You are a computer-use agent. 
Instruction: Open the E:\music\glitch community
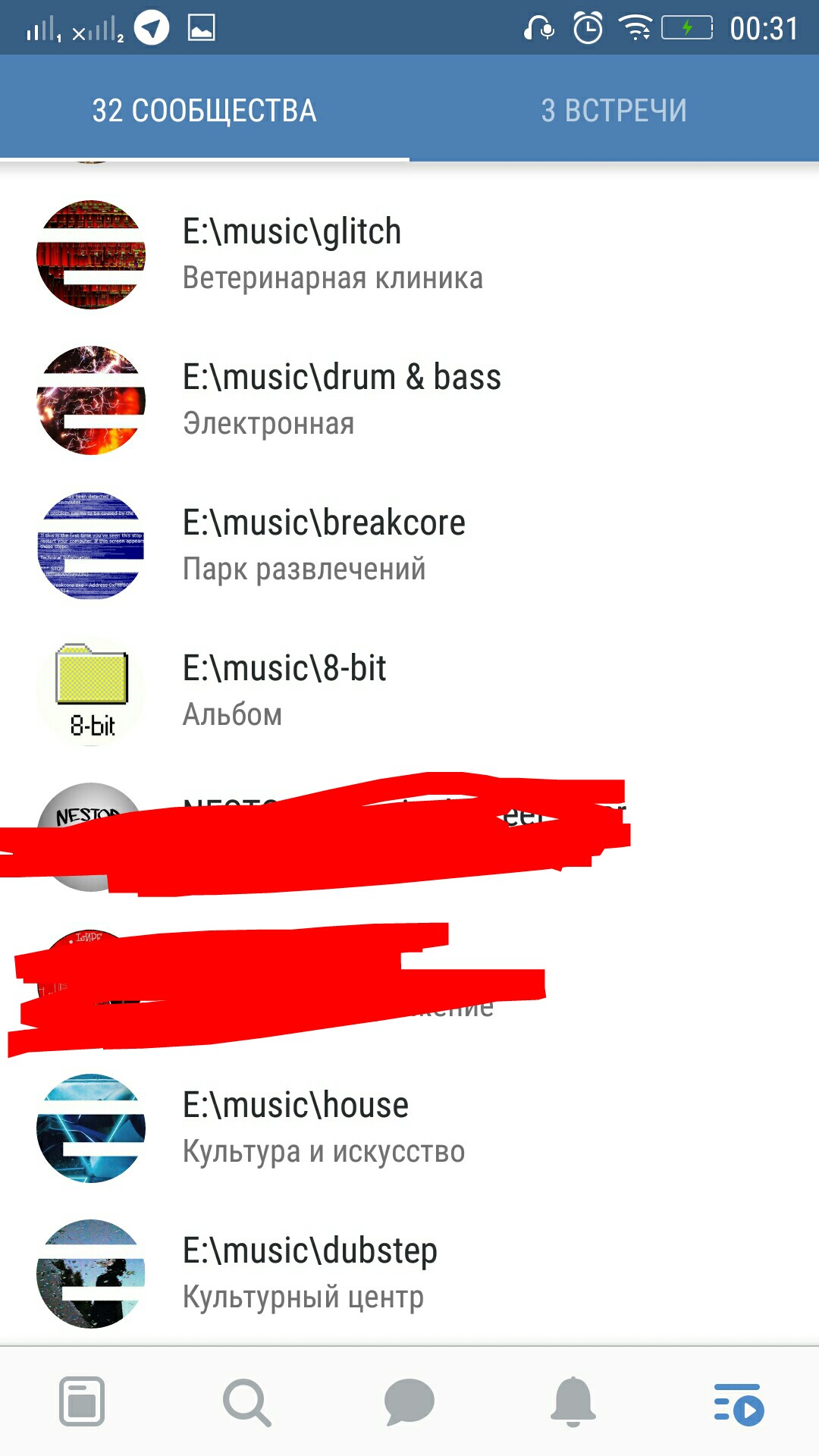coord(409,255)
